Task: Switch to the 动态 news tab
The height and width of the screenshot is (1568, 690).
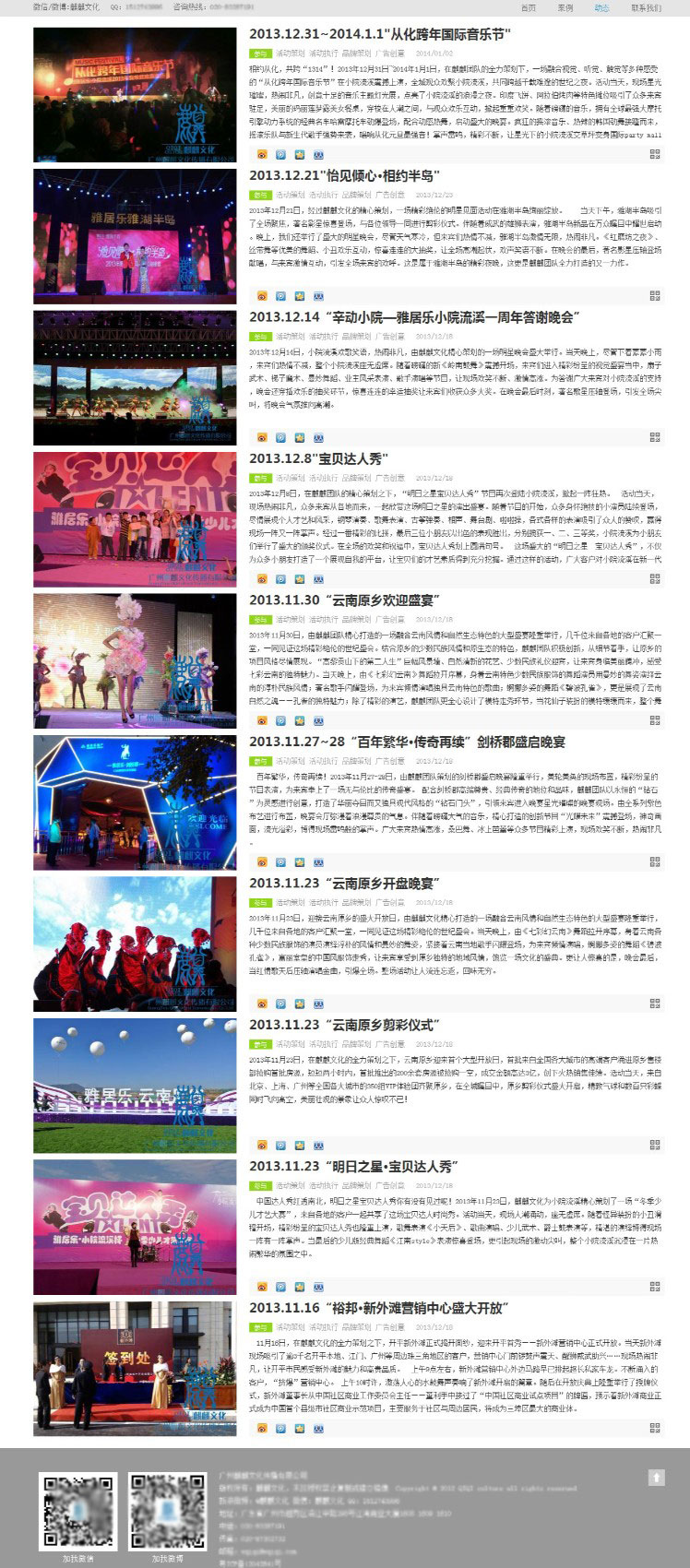Action: pyautogui.click(x=602, y=7)
